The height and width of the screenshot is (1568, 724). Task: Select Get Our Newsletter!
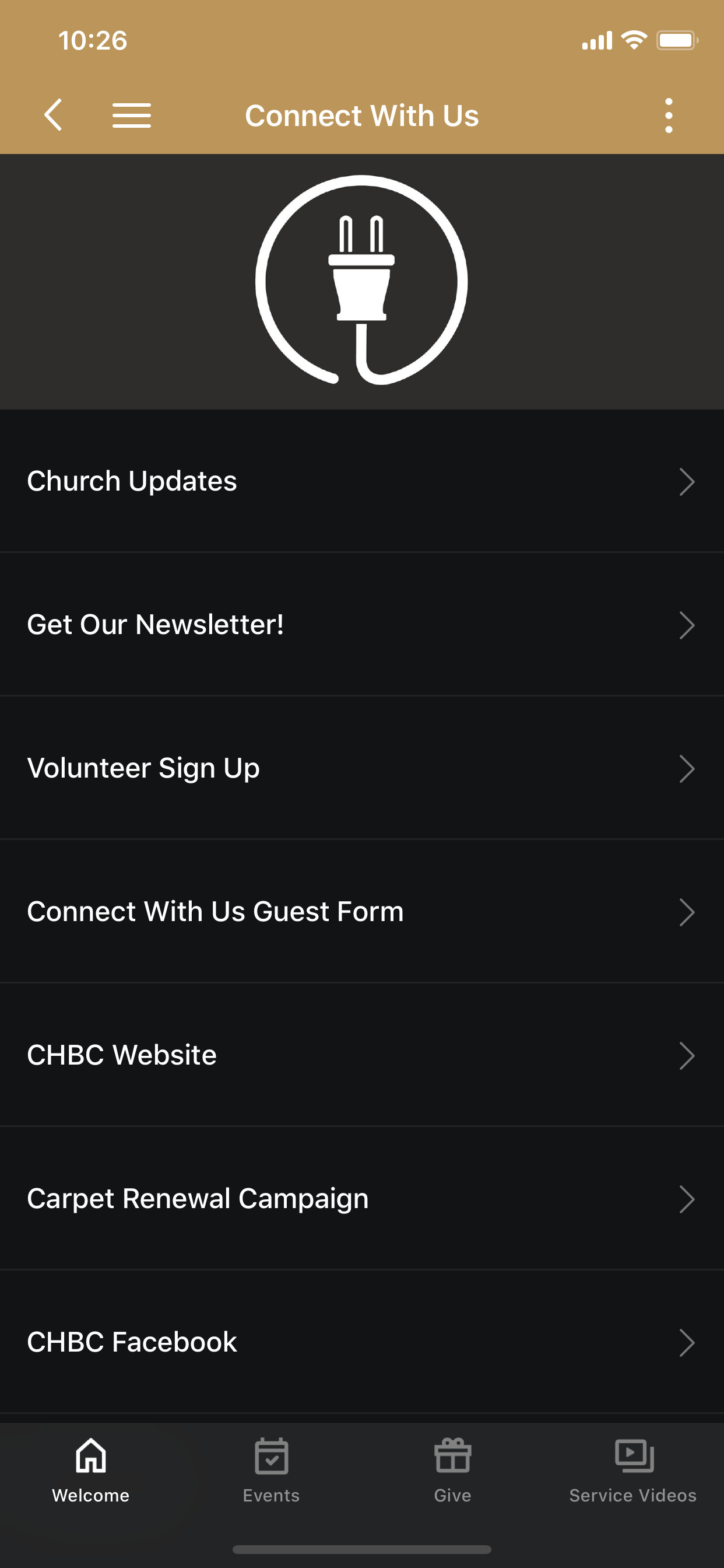pyautogui.click(x=362, y=625)
